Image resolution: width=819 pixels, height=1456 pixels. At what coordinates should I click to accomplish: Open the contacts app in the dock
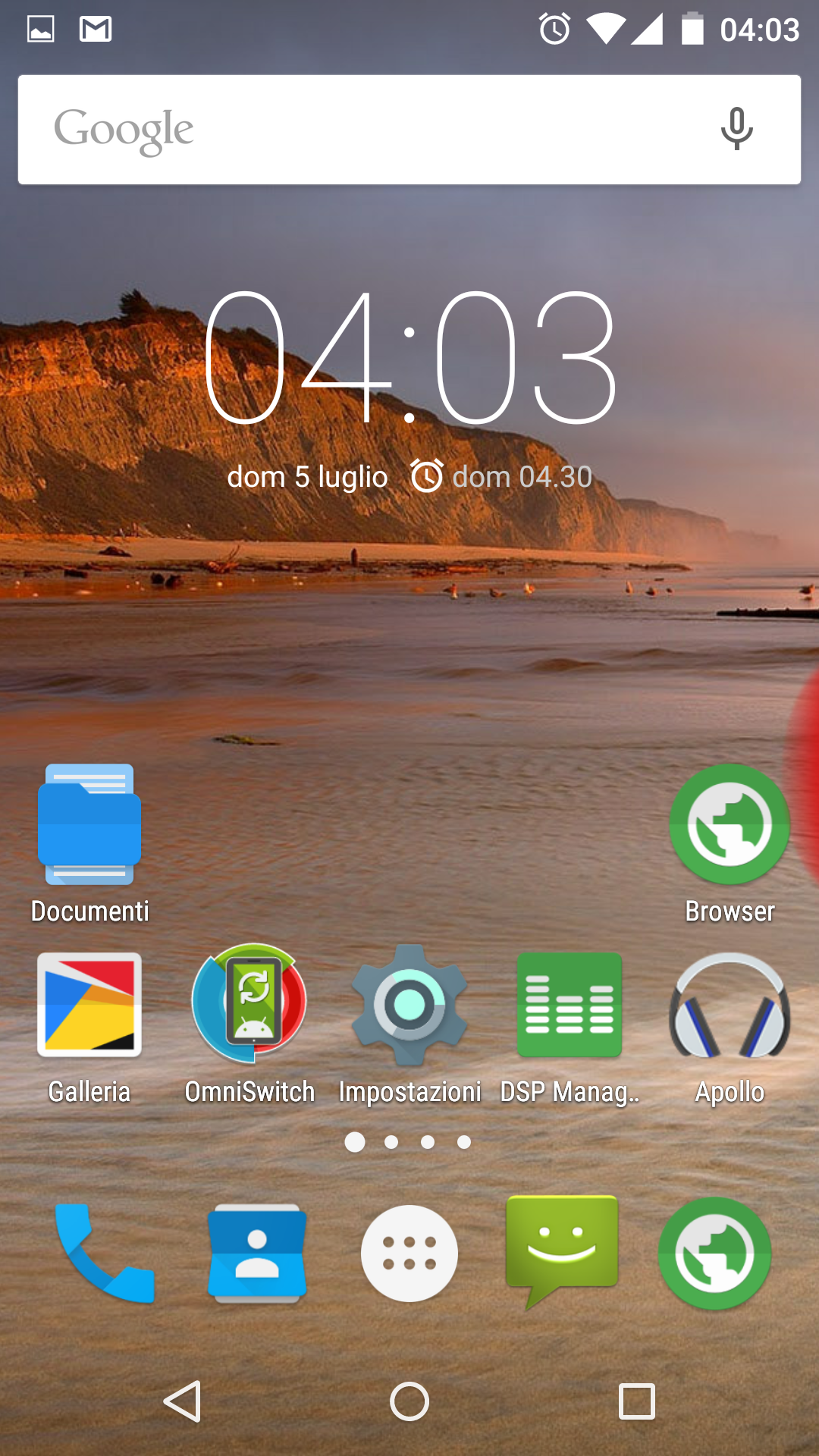click(x=257, y=1254)
